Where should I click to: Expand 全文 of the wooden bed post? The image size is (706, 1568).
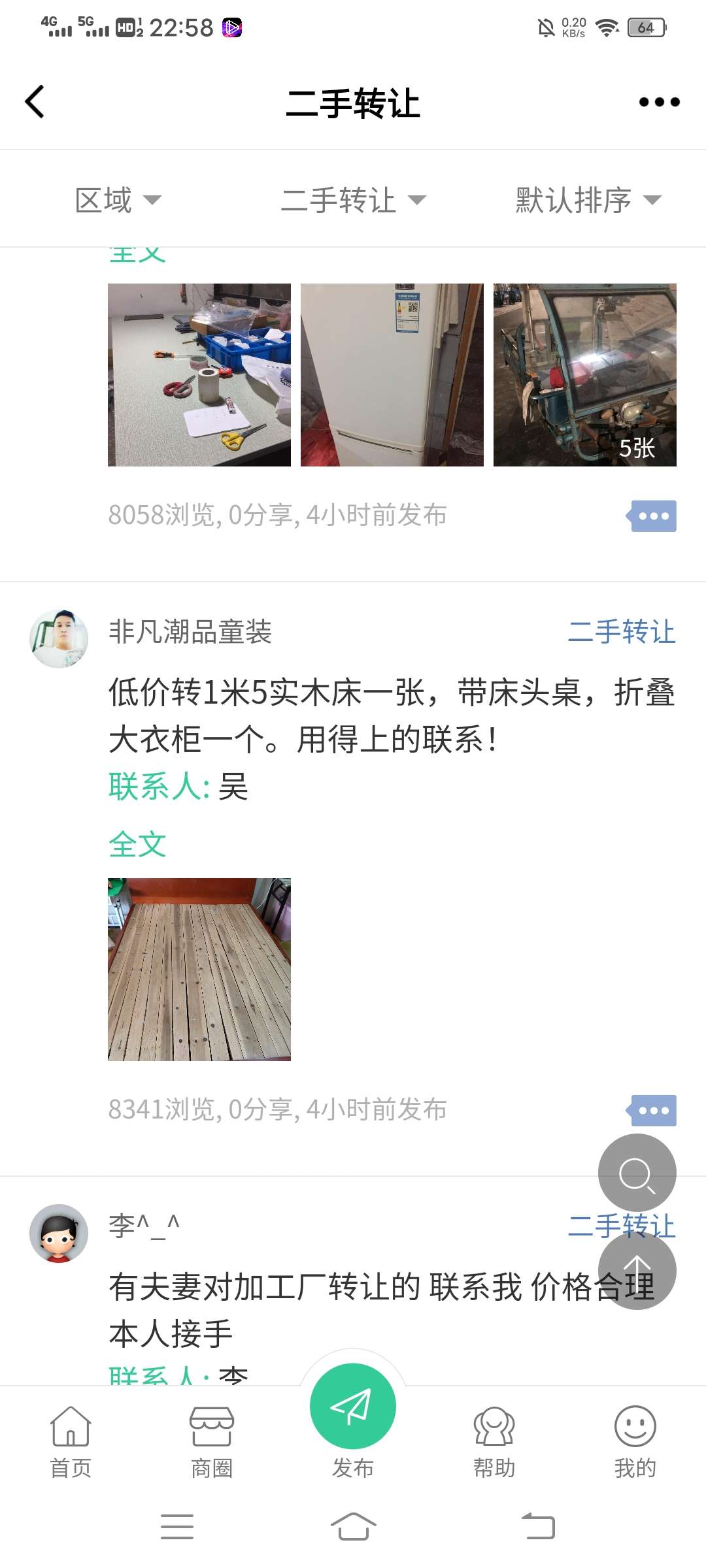[137, 844]
